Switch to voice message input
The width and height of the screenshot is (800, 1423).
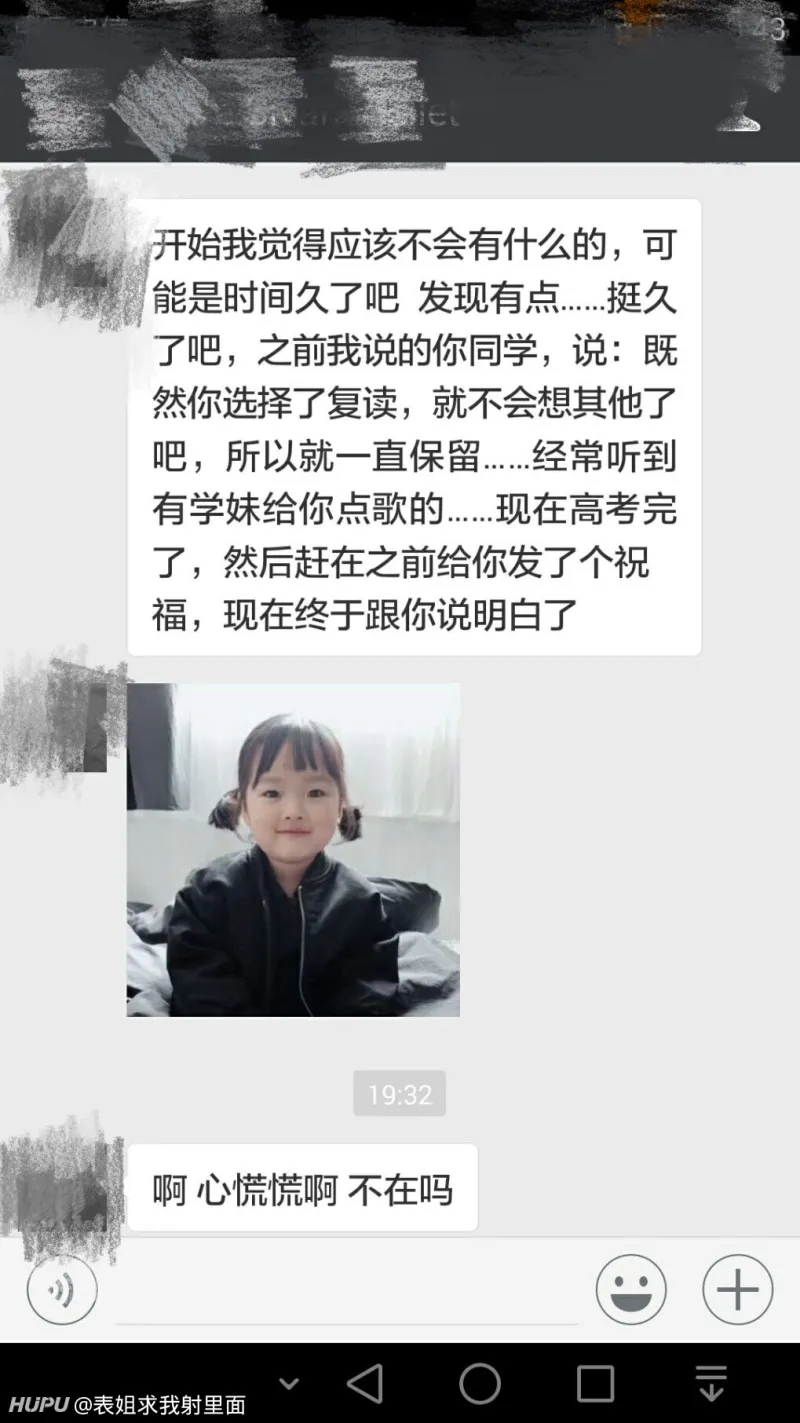62,1290
